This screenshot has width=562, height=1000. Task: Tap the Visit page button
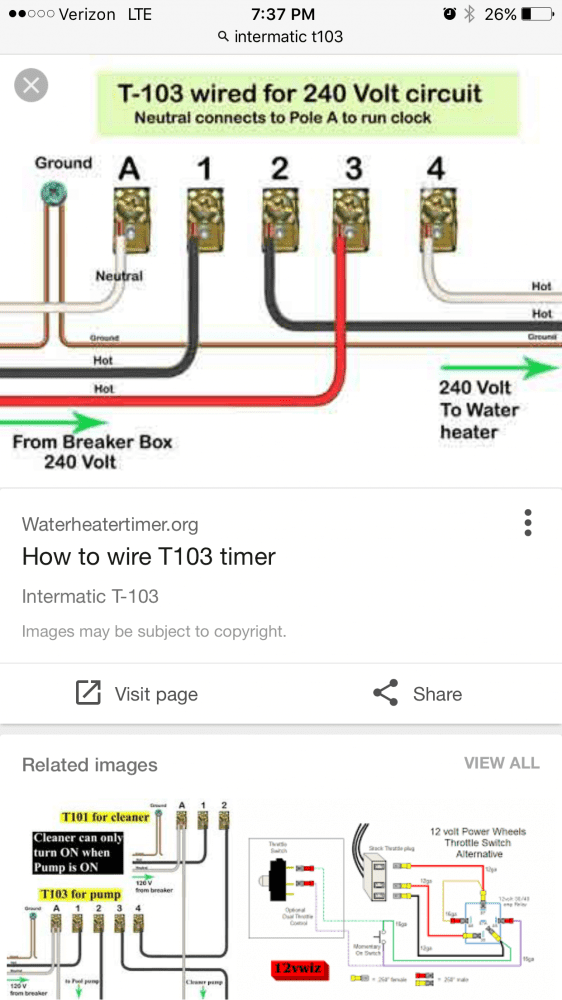click(137, 694)
